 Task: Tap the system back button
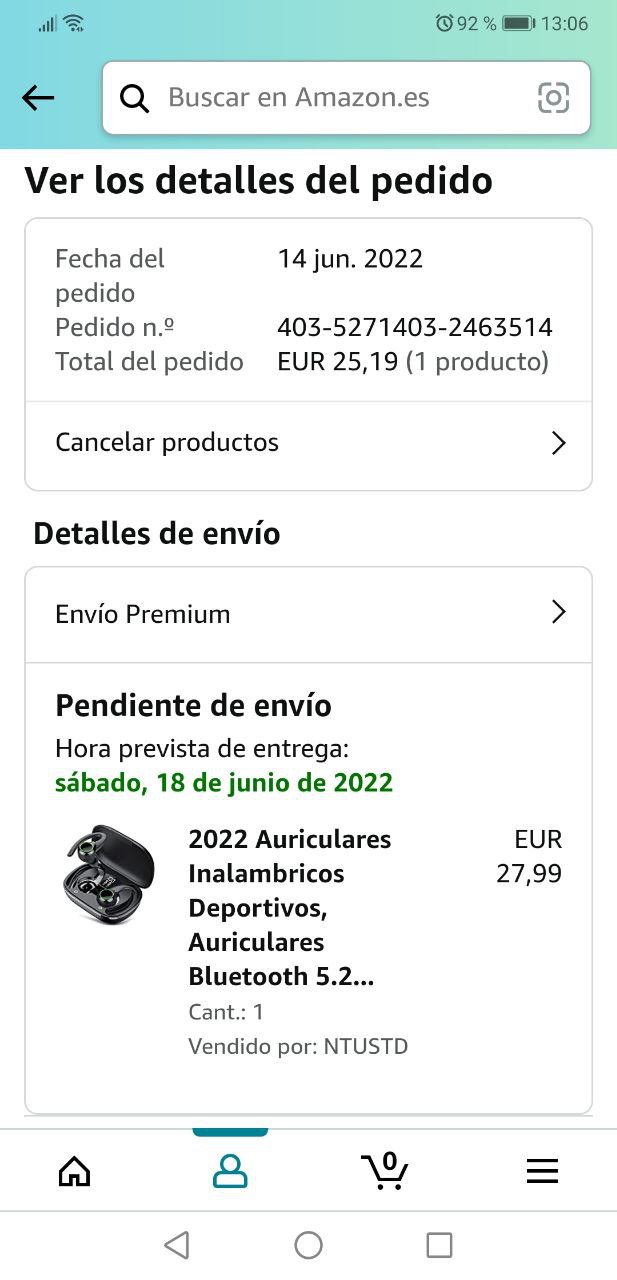click(x=176, y=1245)
